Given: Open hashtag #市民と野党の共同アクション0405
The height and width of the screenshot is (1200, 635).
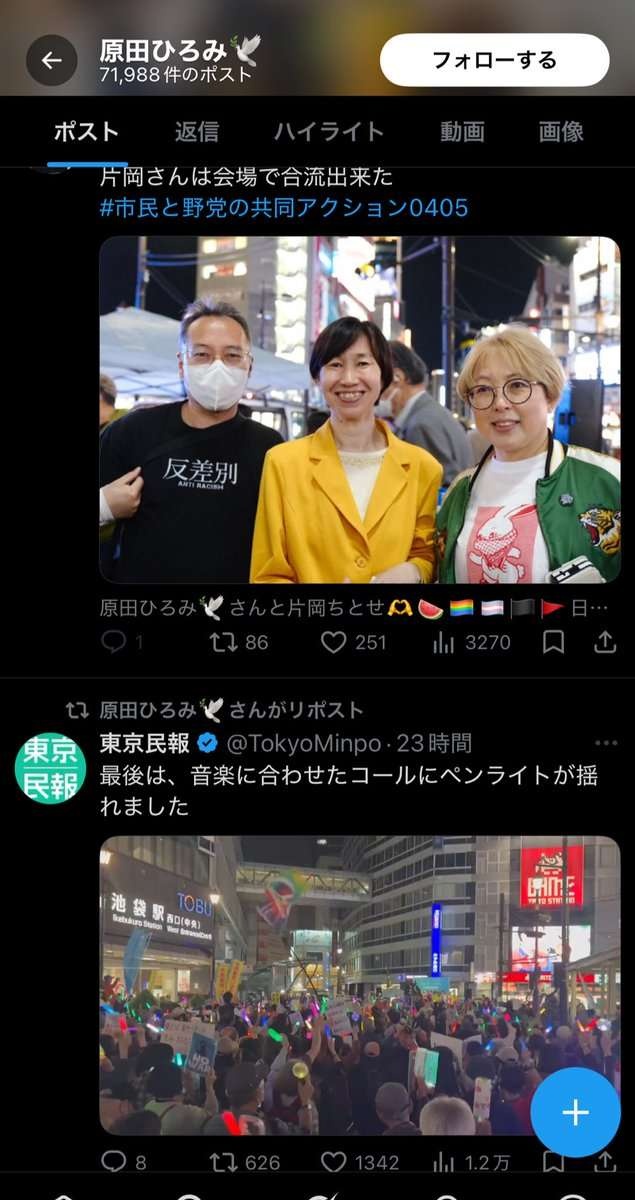Looking at the screenshot, I should point(284,208).
